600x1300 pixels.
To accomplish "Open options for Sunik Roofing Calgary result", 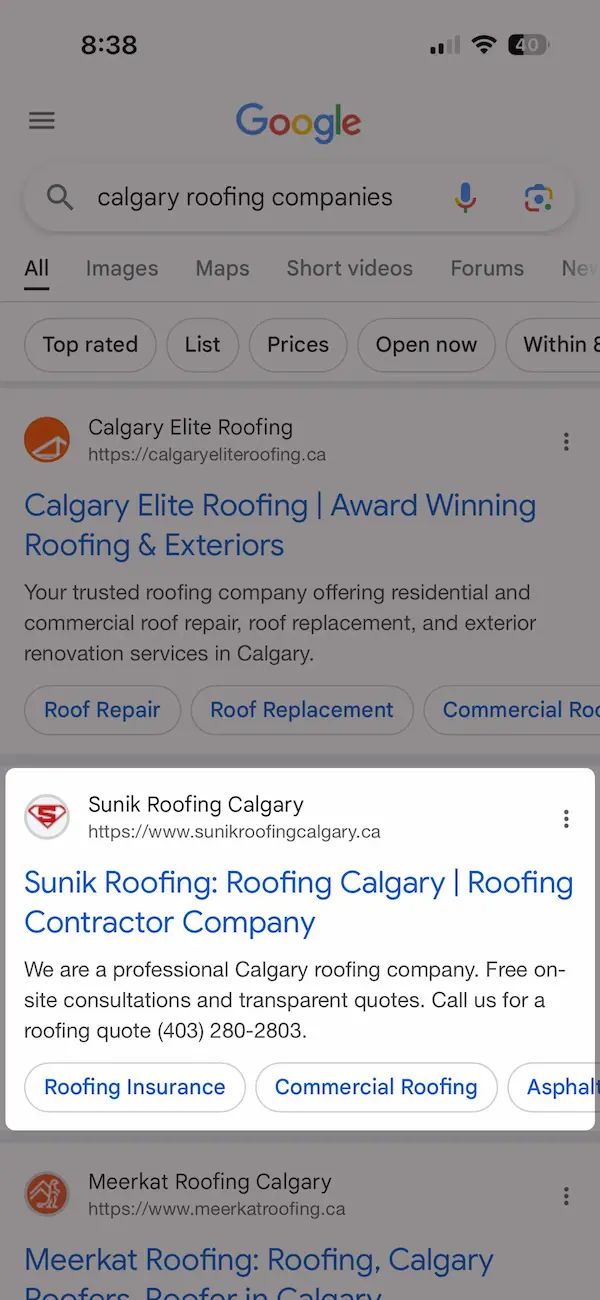I will (566, 819).
